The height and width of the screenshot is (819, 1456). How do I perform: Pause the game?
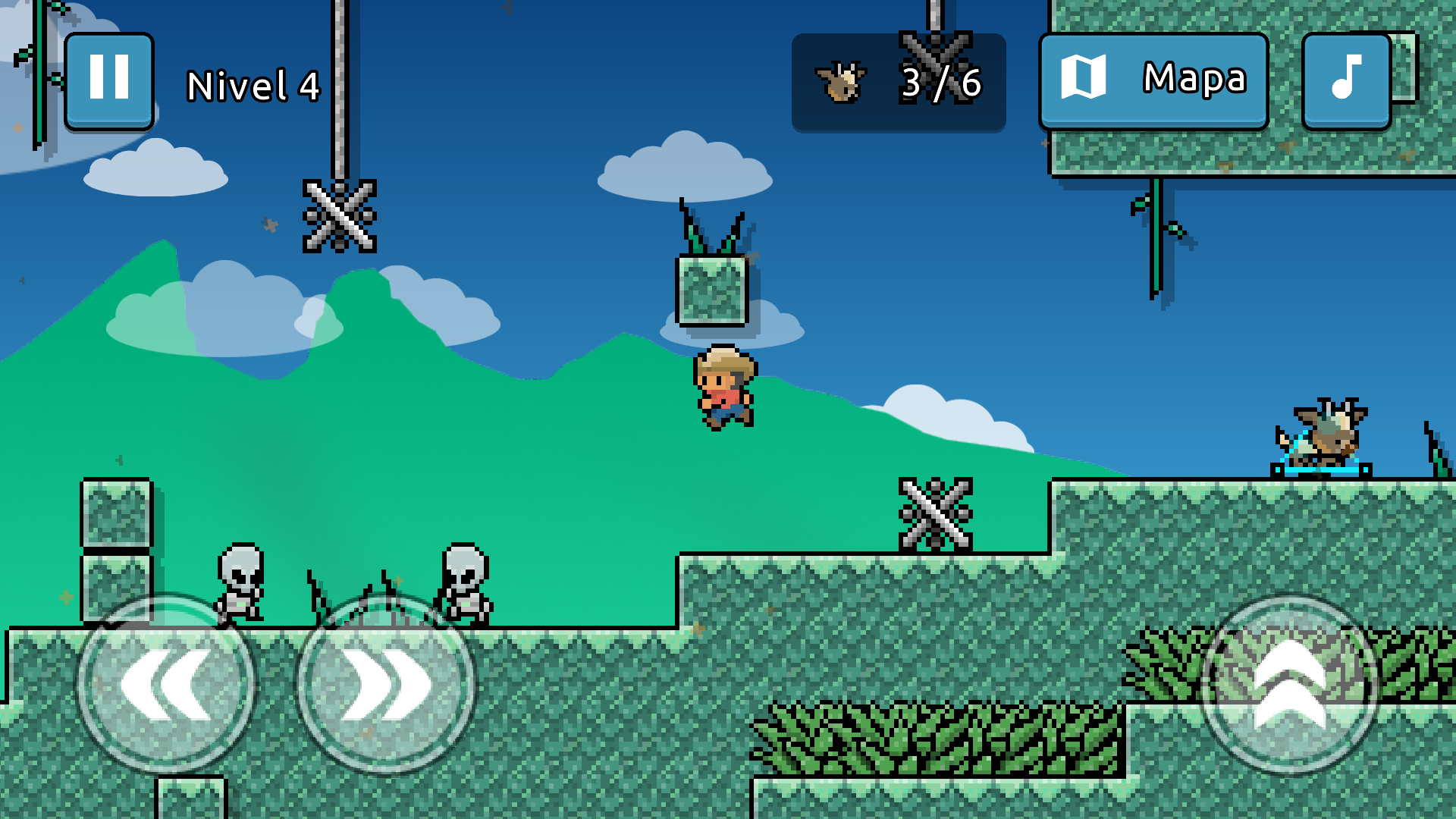pyautogui.click(x=109, y=80)
